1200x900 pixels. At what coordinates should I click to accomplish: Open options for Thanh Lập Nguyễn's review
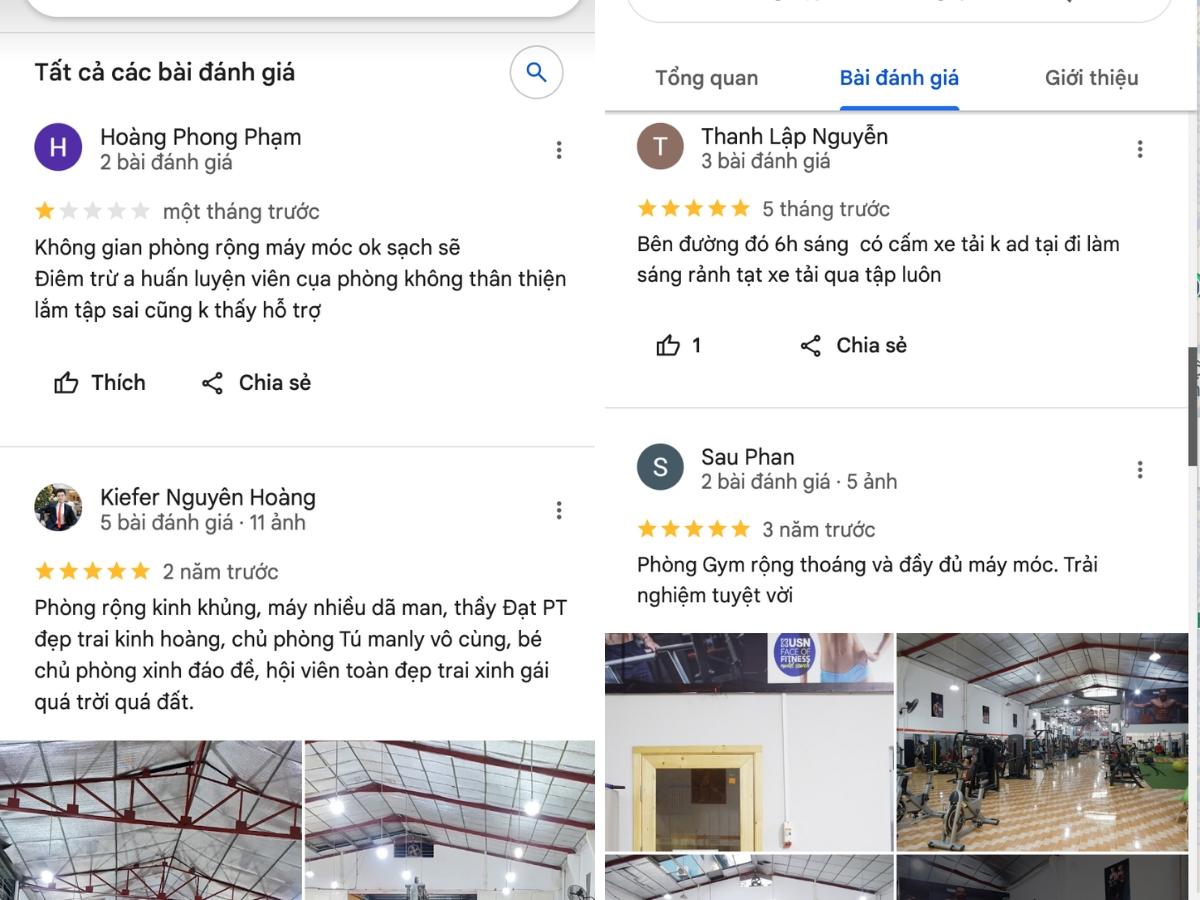(1139, 149)
